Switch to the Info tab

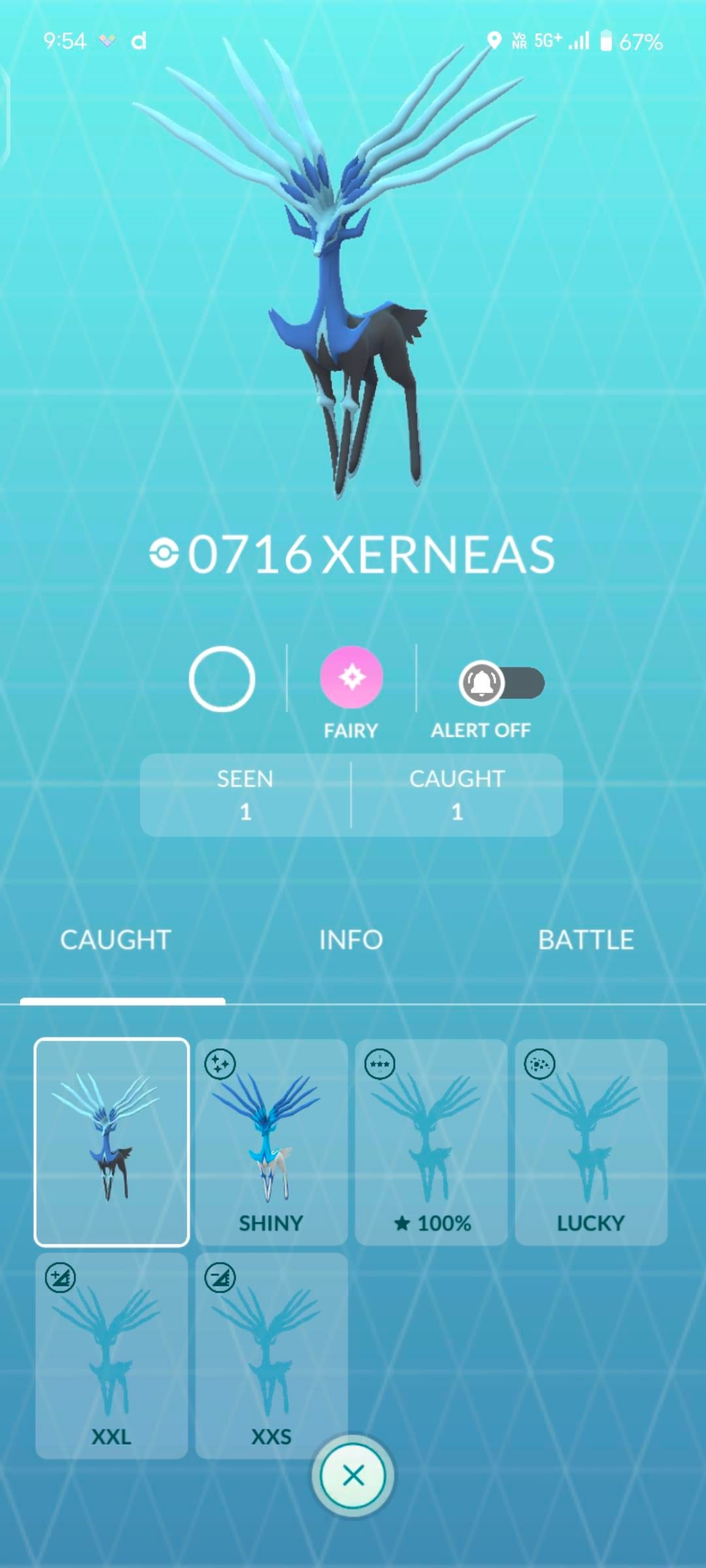(351, 939)
